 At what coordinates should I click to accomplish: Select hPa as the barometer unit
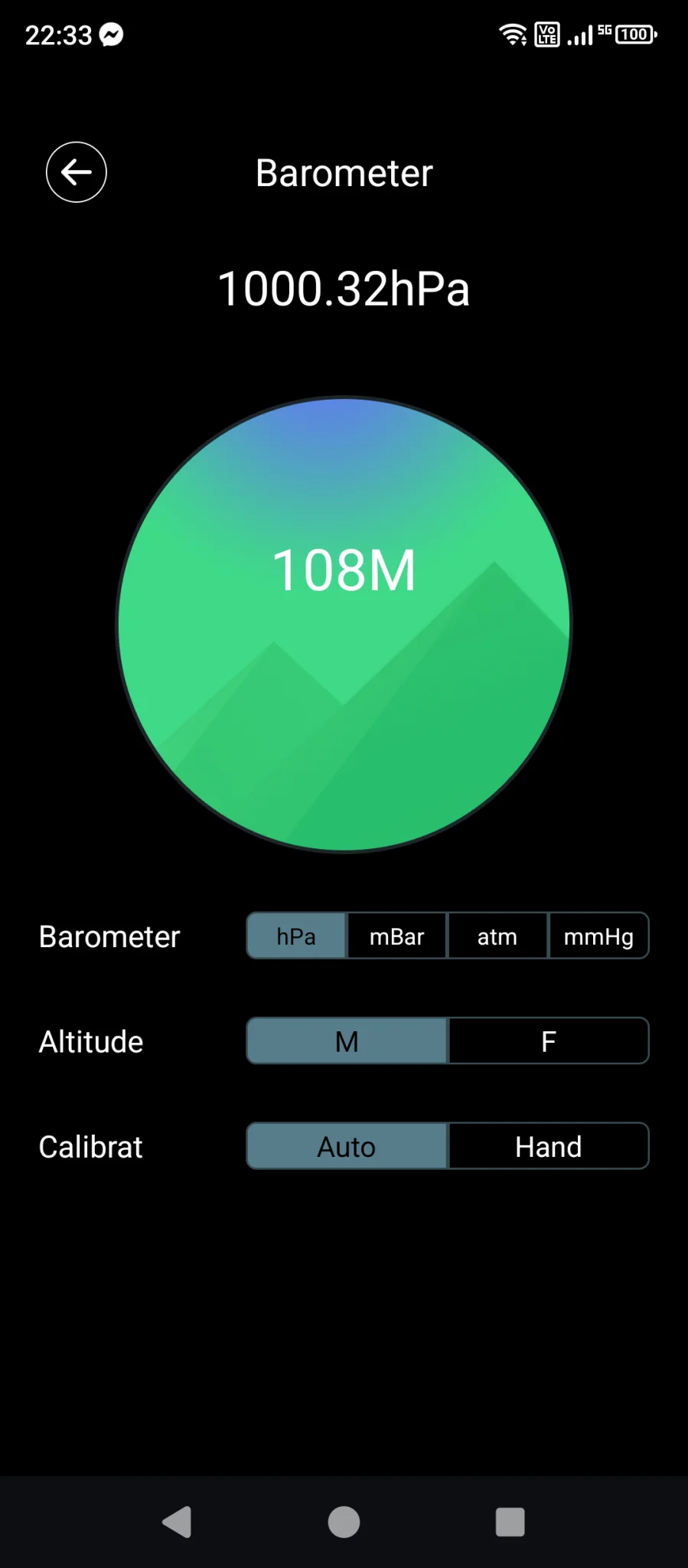tap(296, 936)
